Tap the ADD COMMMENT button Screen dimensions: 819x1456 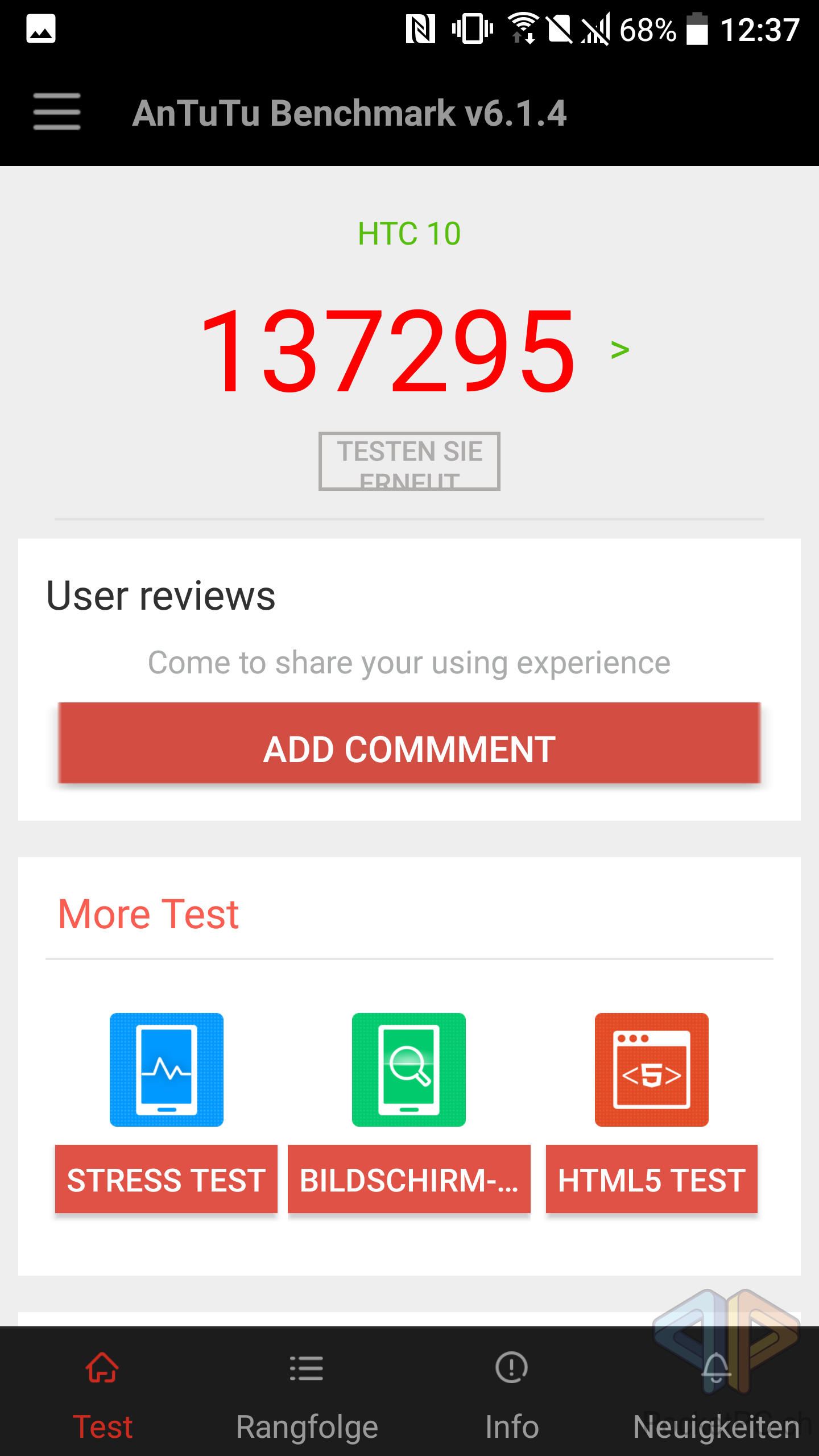(409, 743)
